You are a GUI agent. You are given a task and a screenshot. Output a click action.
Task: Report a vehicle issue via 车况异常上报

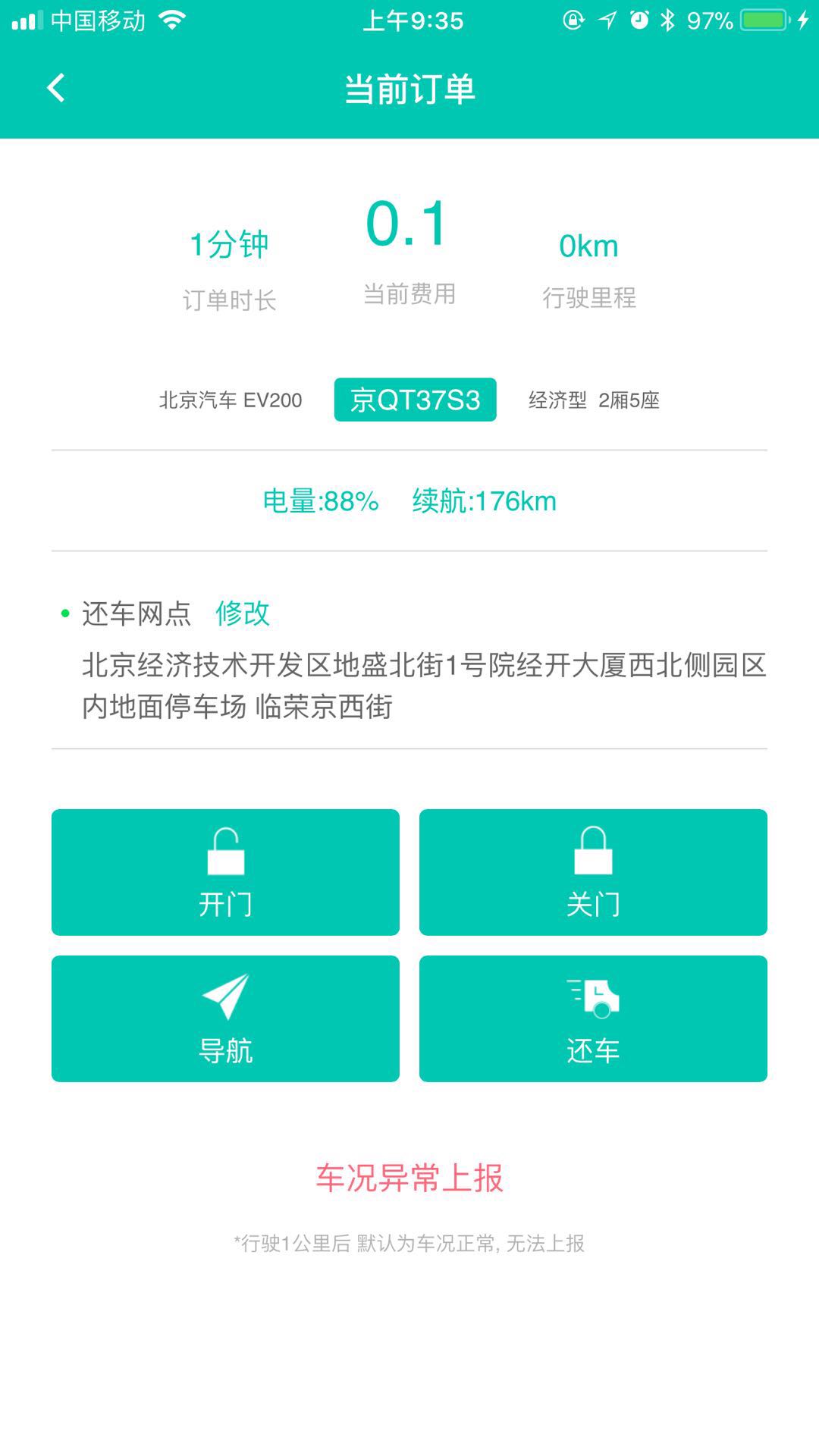409,1178
